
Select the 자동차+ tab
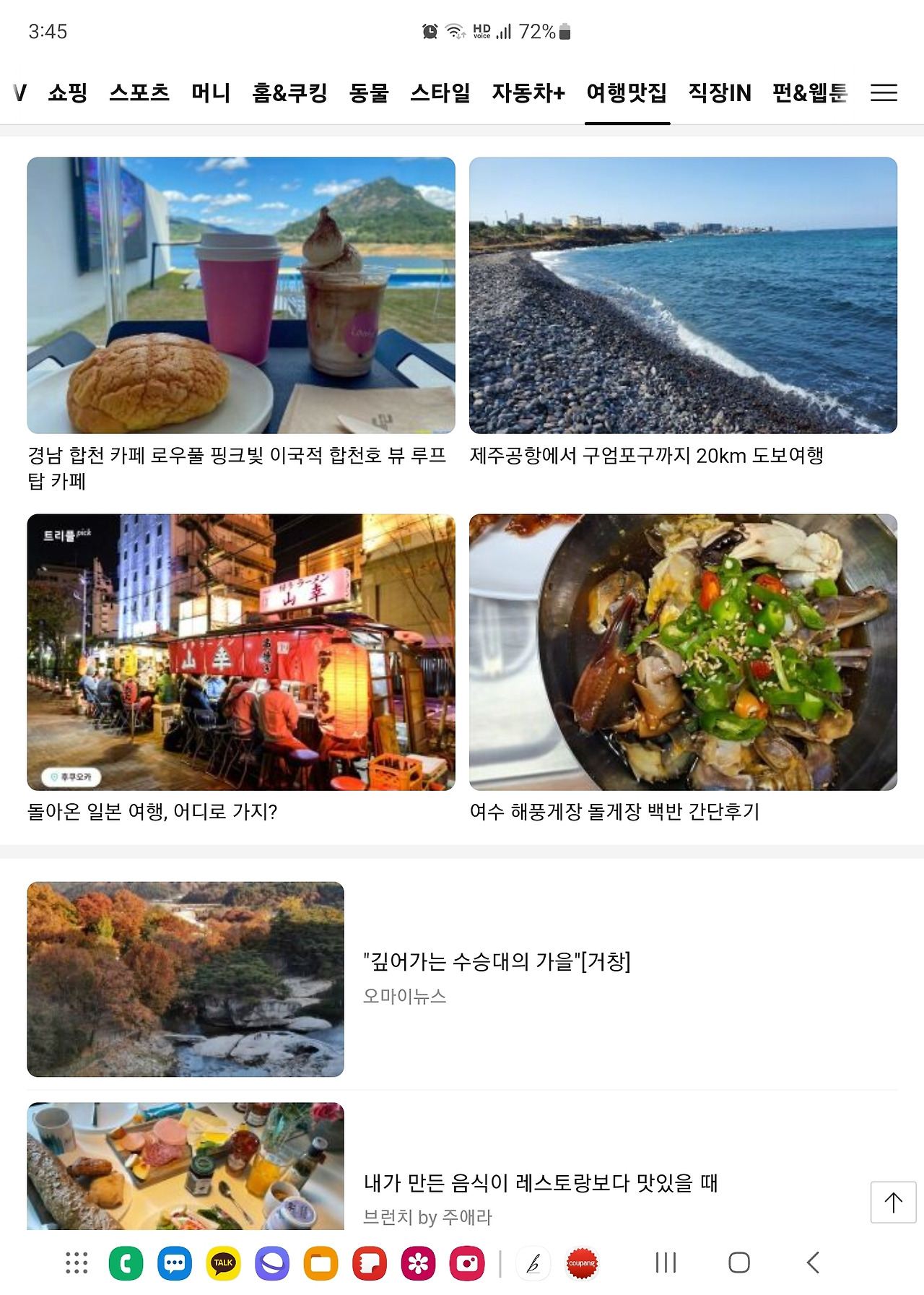(x=528, y=92)
